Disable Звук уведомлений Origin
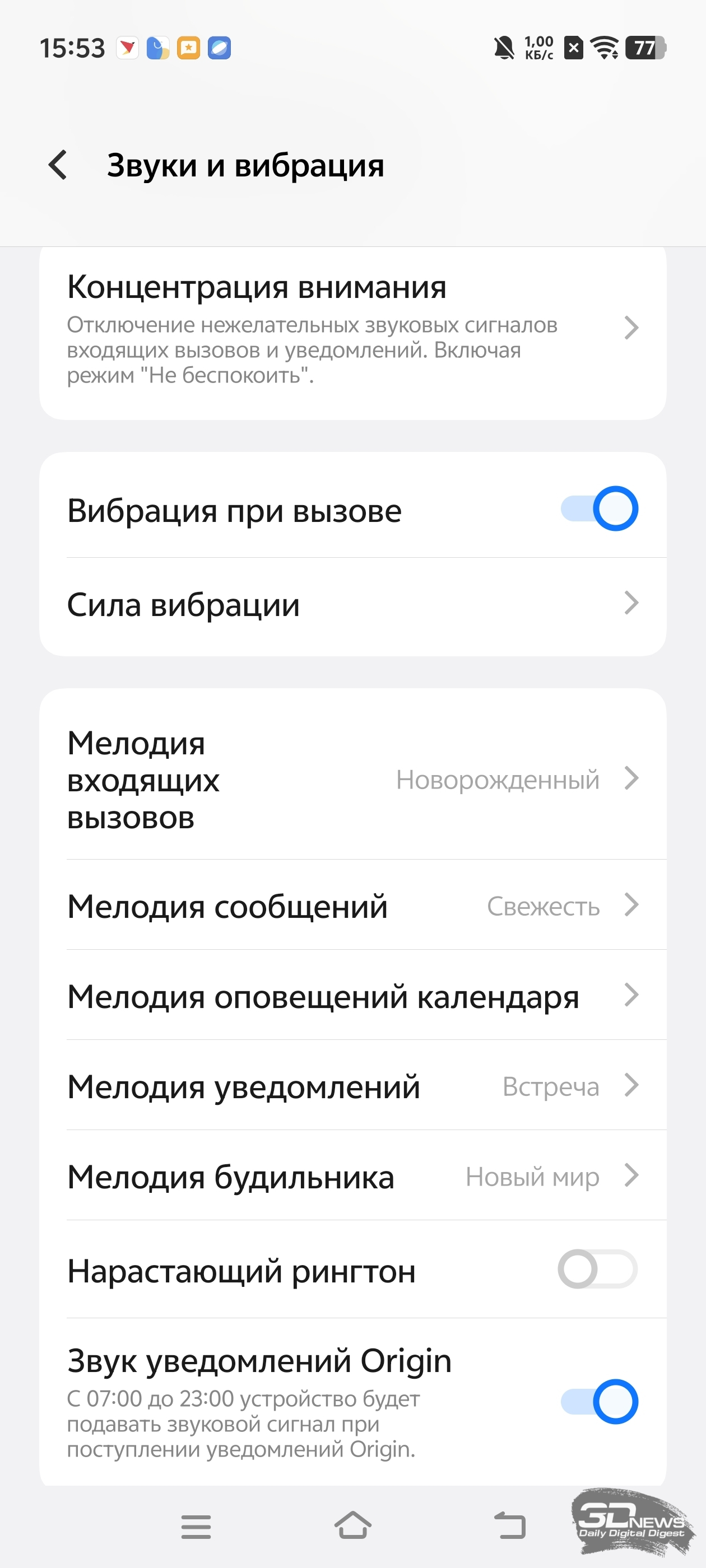The height and width of the screenshot is (1568, 706). pyautogui.click(x=599, y=1402)
